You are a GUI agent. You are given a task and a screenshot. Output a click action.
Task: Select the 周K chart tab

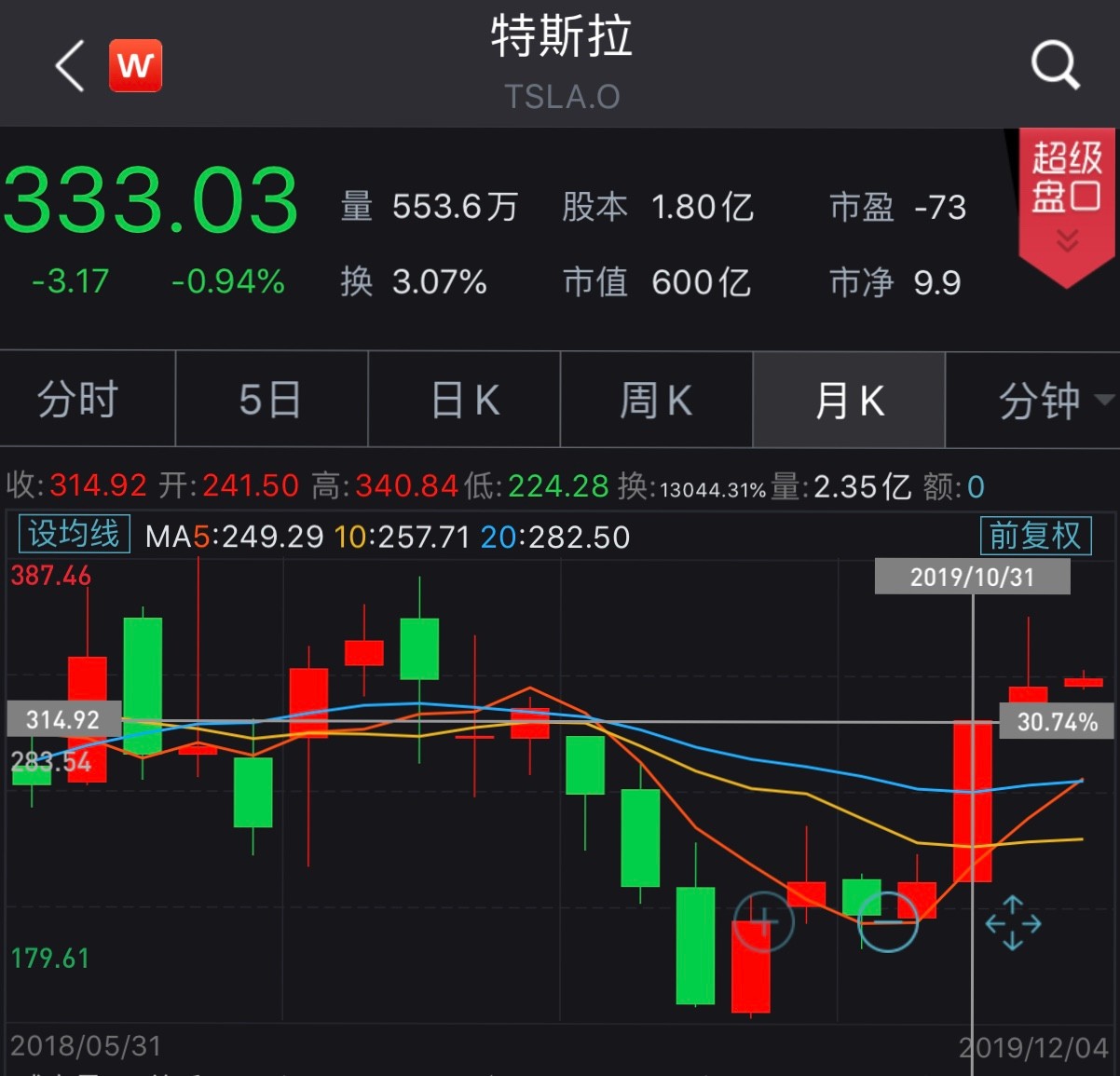(x=656, y=401)
